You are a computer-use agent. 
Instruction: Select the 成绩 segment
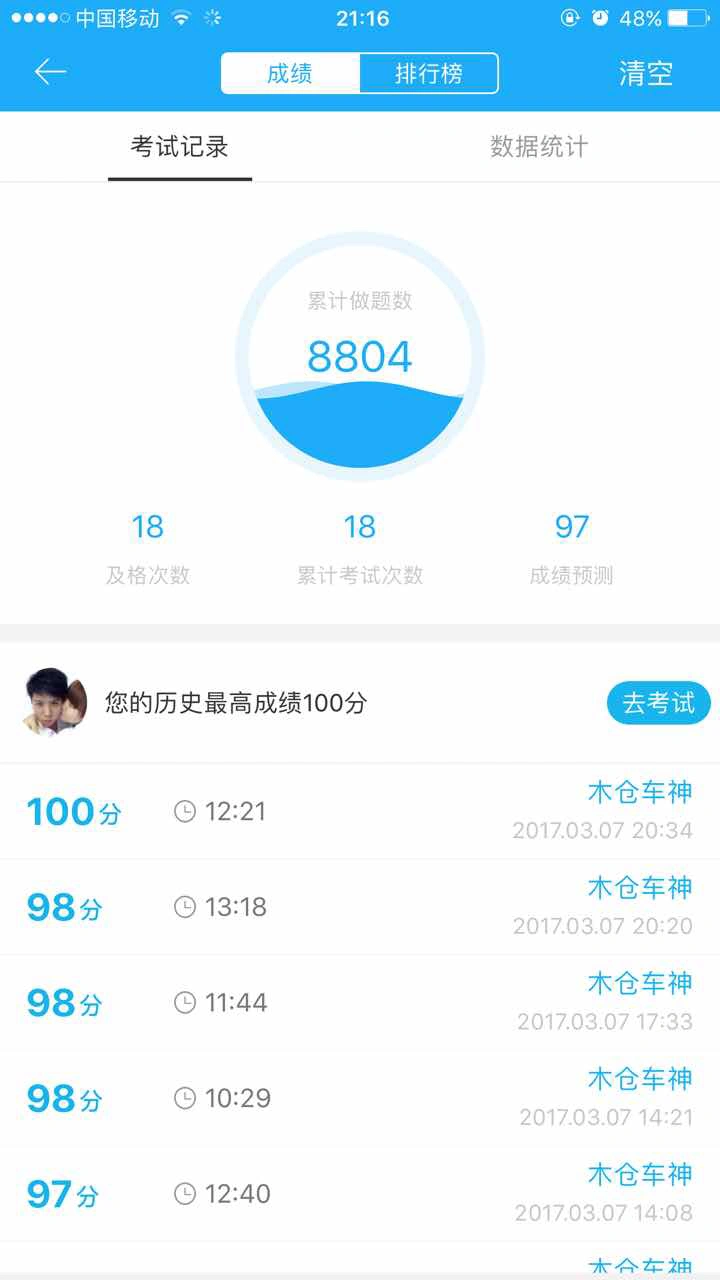[290, 73]
